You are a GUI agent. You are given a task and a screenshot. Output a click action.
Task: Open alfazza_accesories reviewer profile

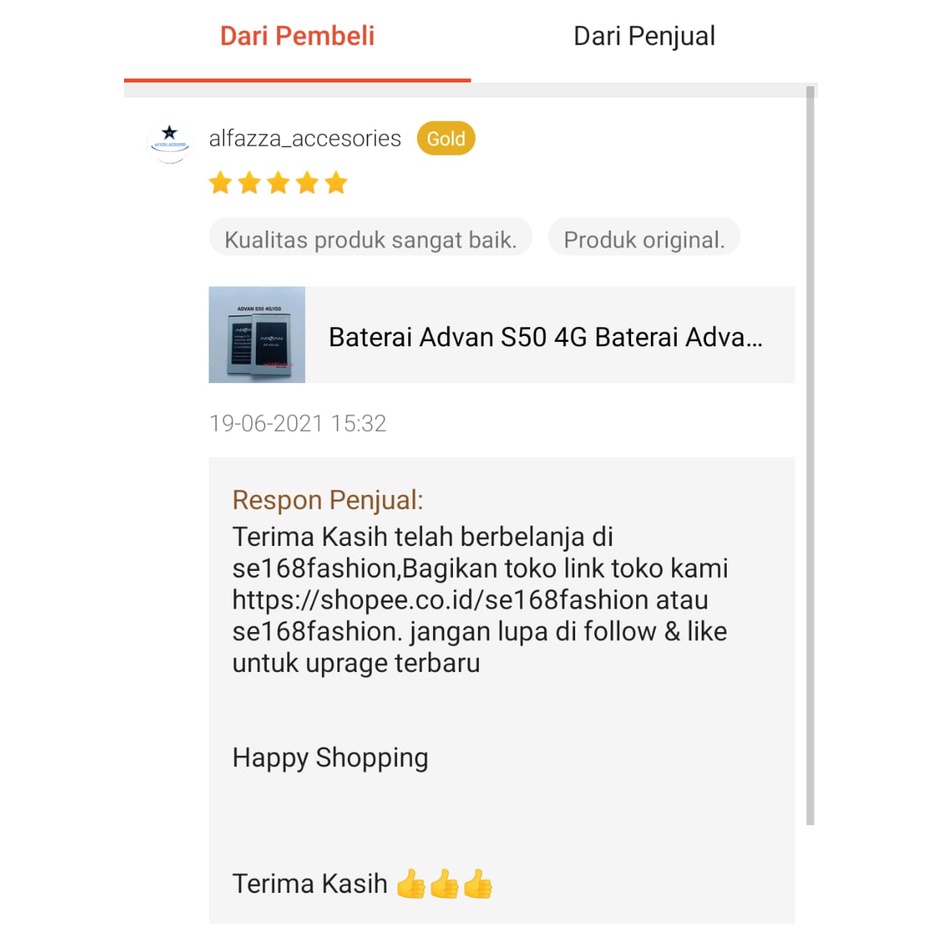click(x=304, y=139)
